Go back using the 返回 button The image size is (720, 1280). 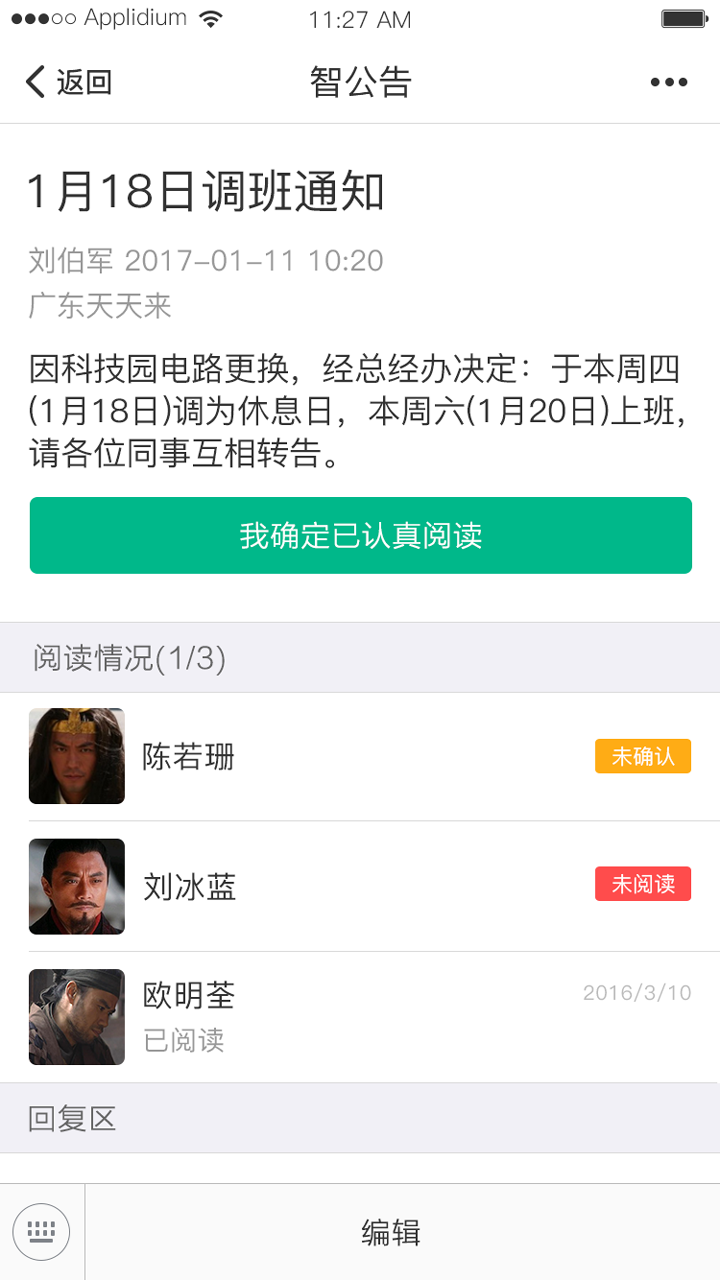pos(68,82)
